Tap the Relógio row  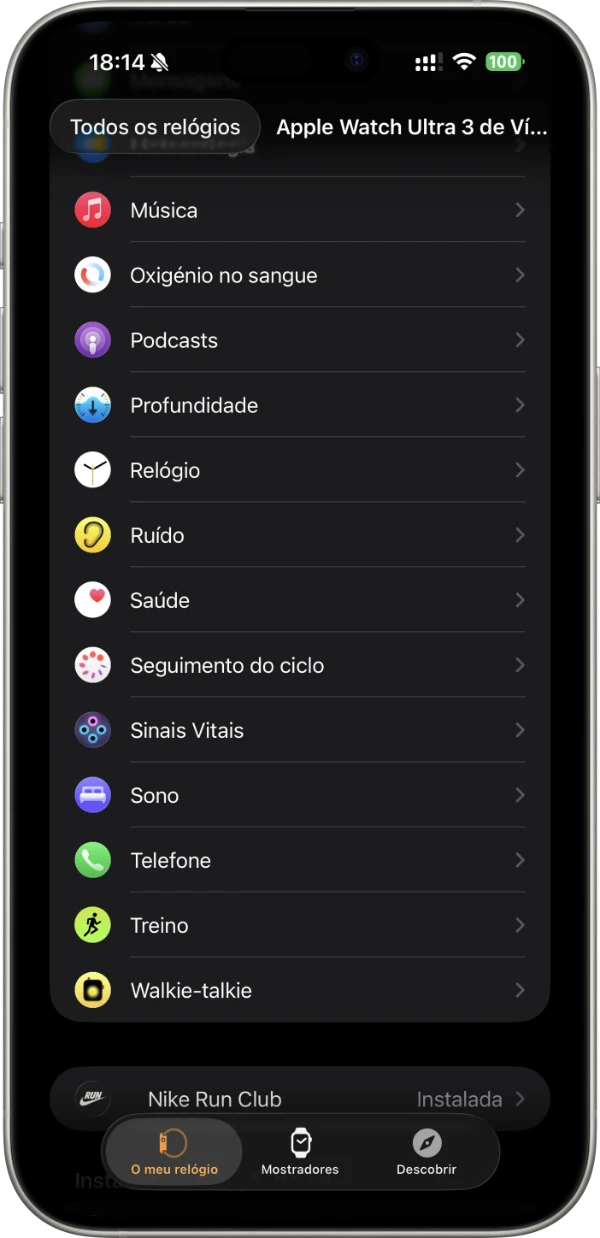pyautogui.click(x=300, y=470)
